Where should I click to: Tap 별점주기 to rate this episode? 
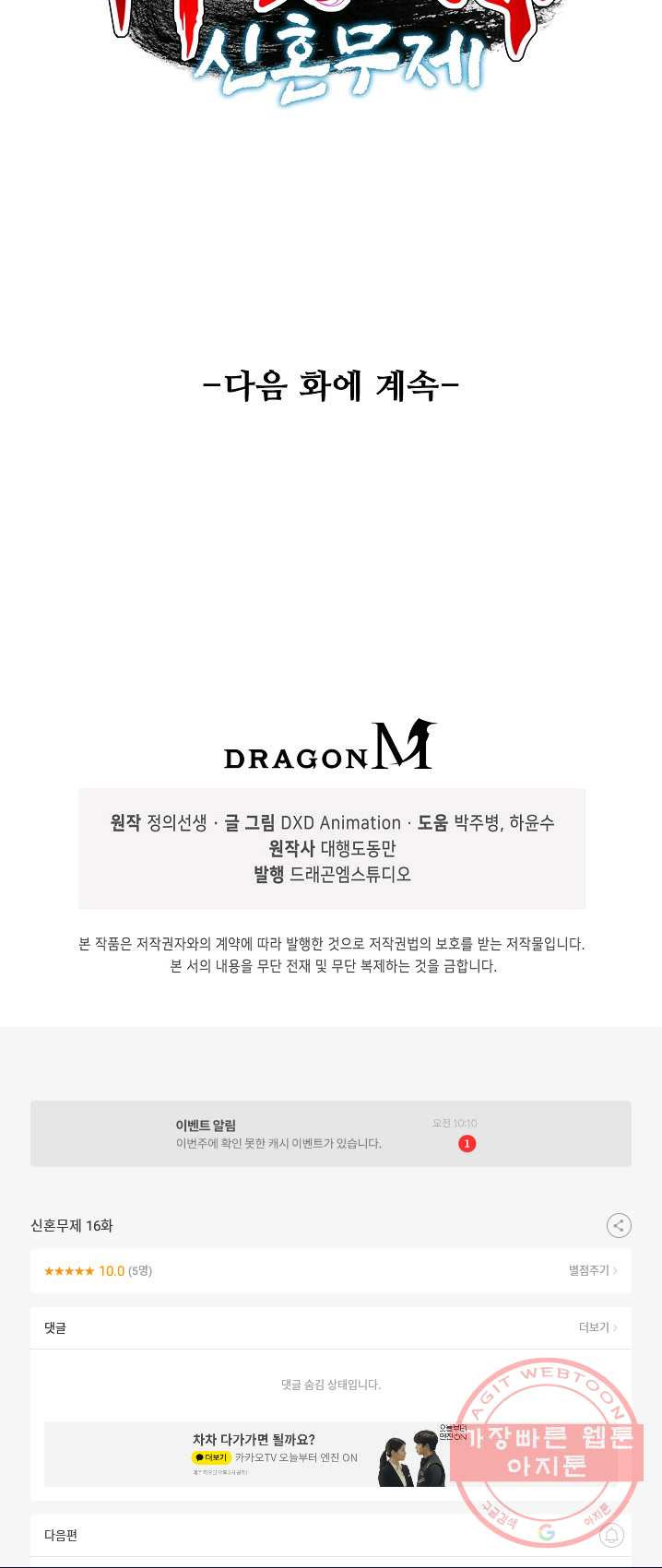point(592,1270)
